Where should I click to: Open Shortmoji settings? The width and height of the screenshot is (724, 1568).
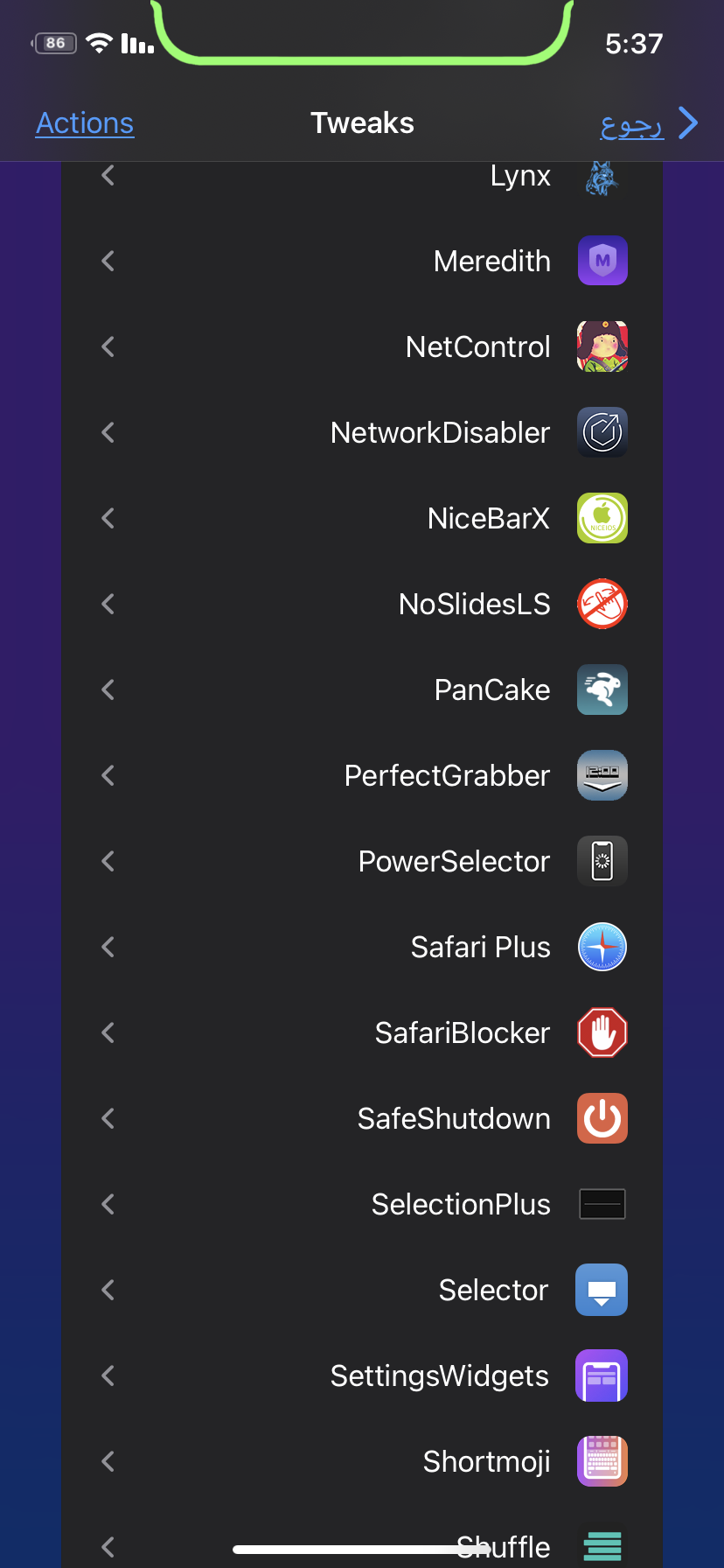click(362, 1461)
